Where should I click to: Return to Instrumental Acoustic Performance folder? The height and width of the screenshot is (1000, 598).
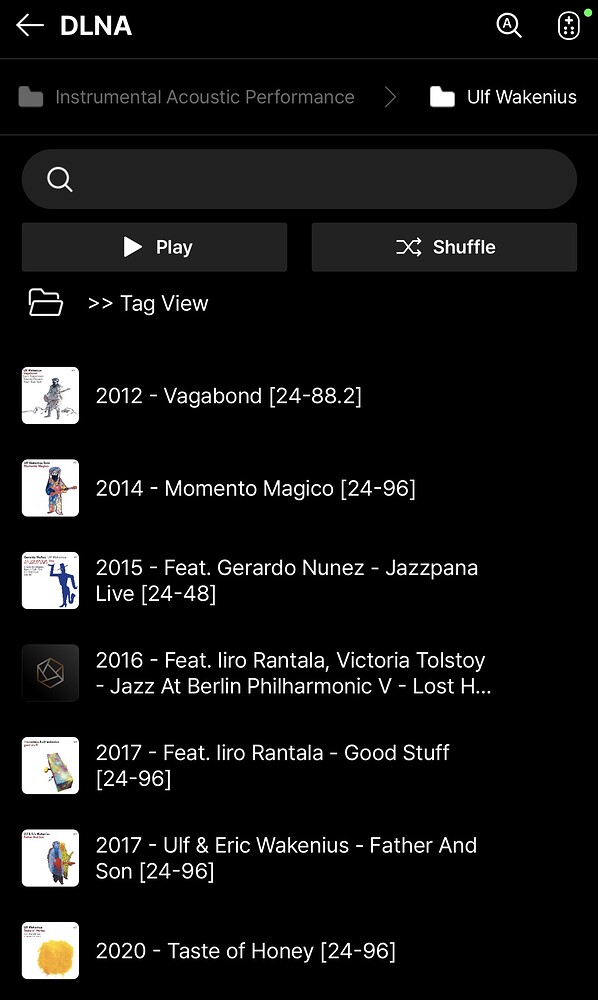(186, 97)
